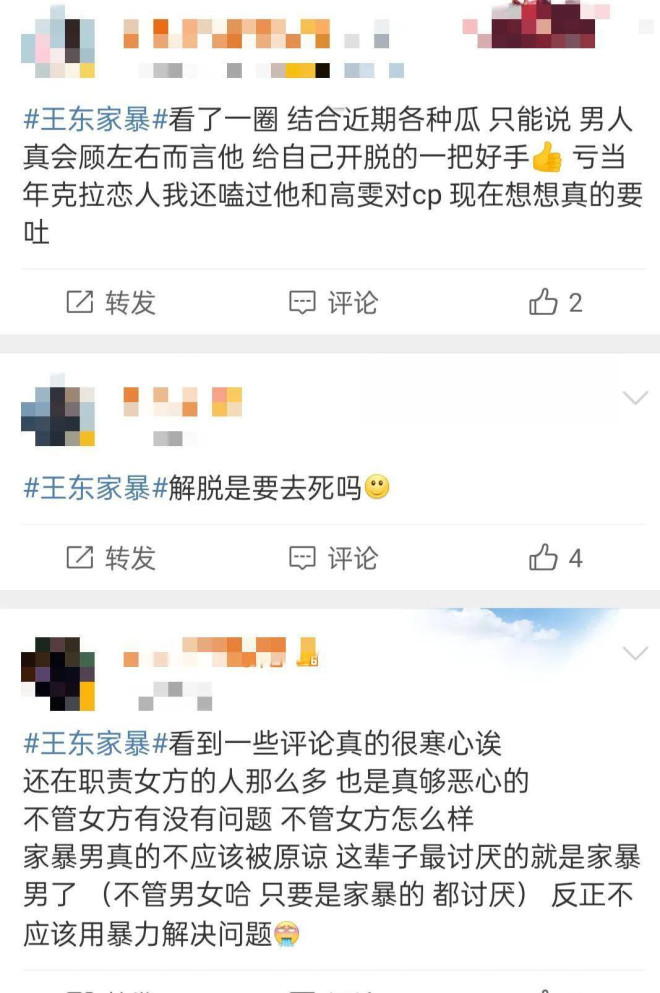
Task: Expand the chevron menu on the 解脱是要去死吗 post
Action: coord(635,399)
